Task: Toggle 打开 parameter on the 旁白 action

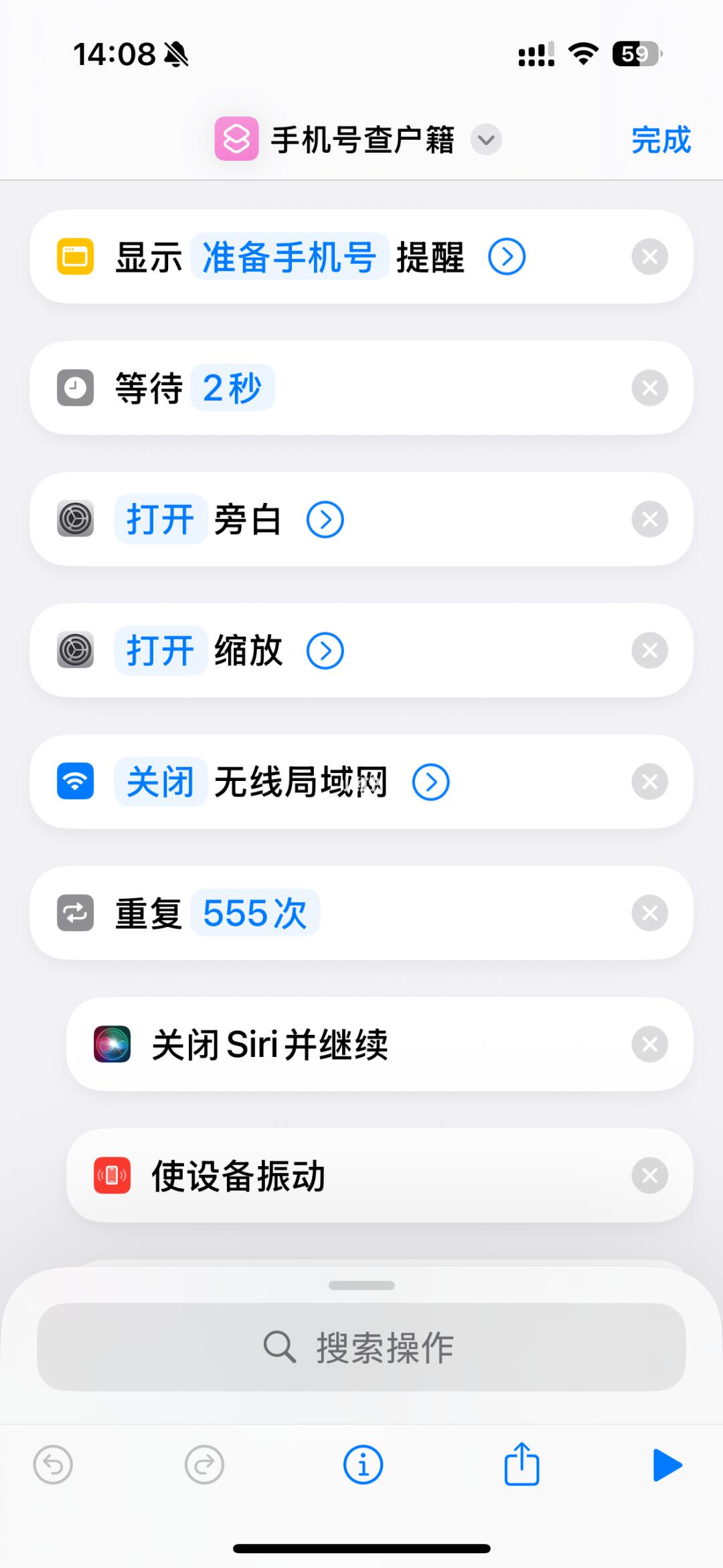Action: tap(160, 518)
